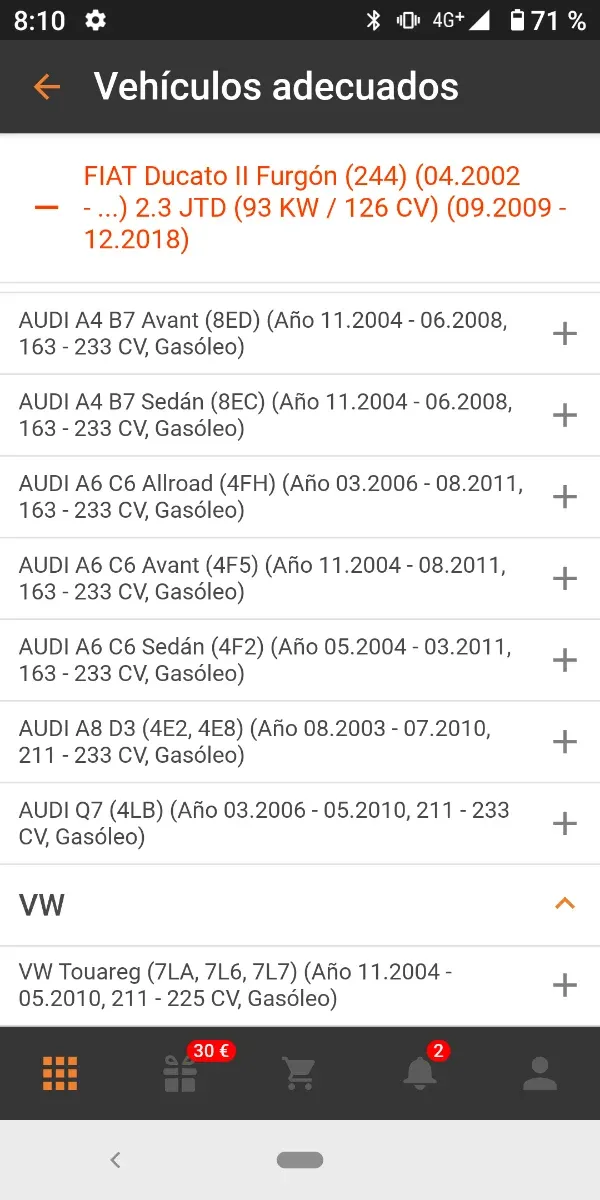Tap the system back button
This screenshot has height=1200, width=600.
(115, 1160)
